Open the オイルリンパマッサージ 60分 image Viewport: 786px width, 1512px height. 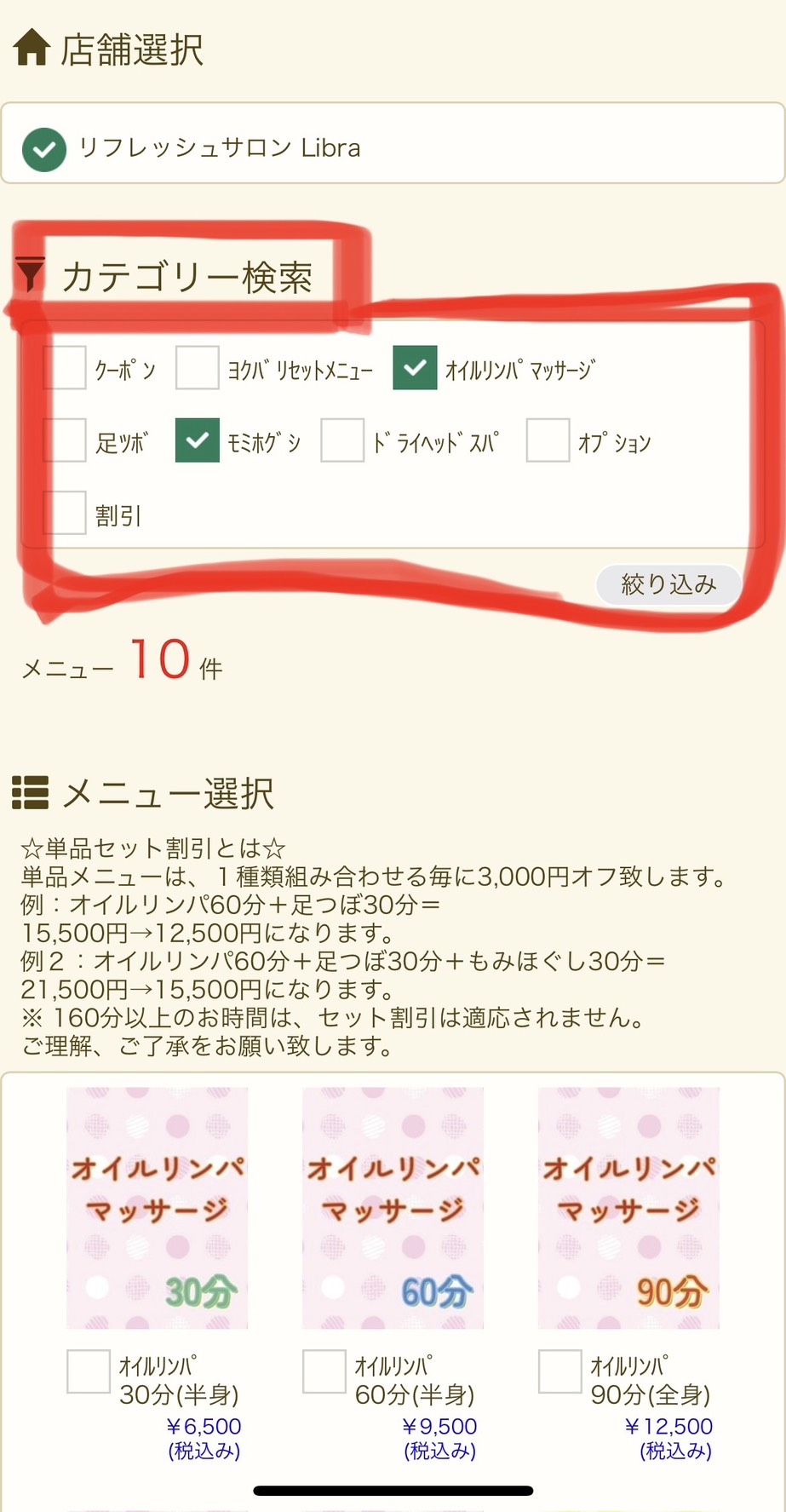[x=393, y=1208]
